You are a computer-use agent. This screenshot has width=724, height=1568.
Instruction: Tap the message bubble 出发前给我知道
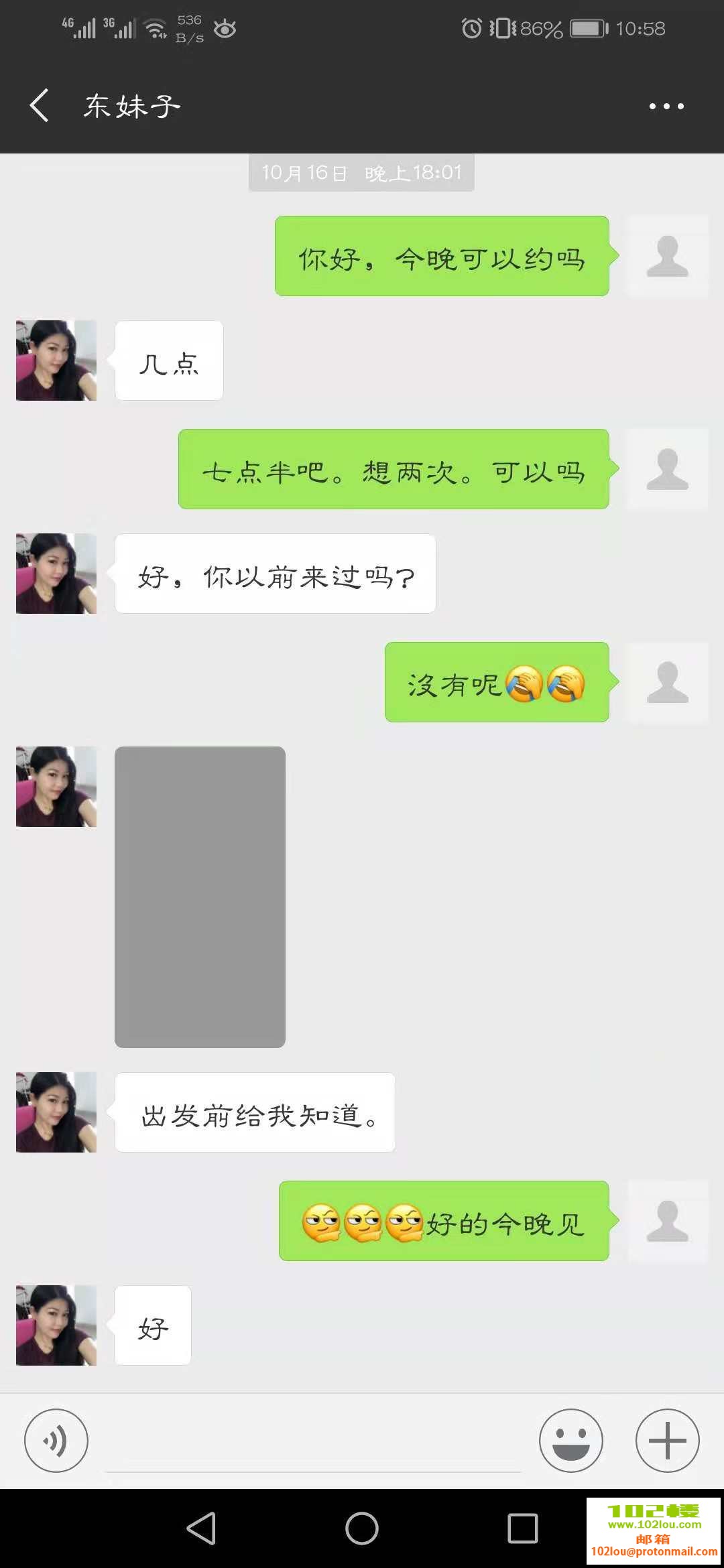pyautogui.click(x=255, y=1111)
